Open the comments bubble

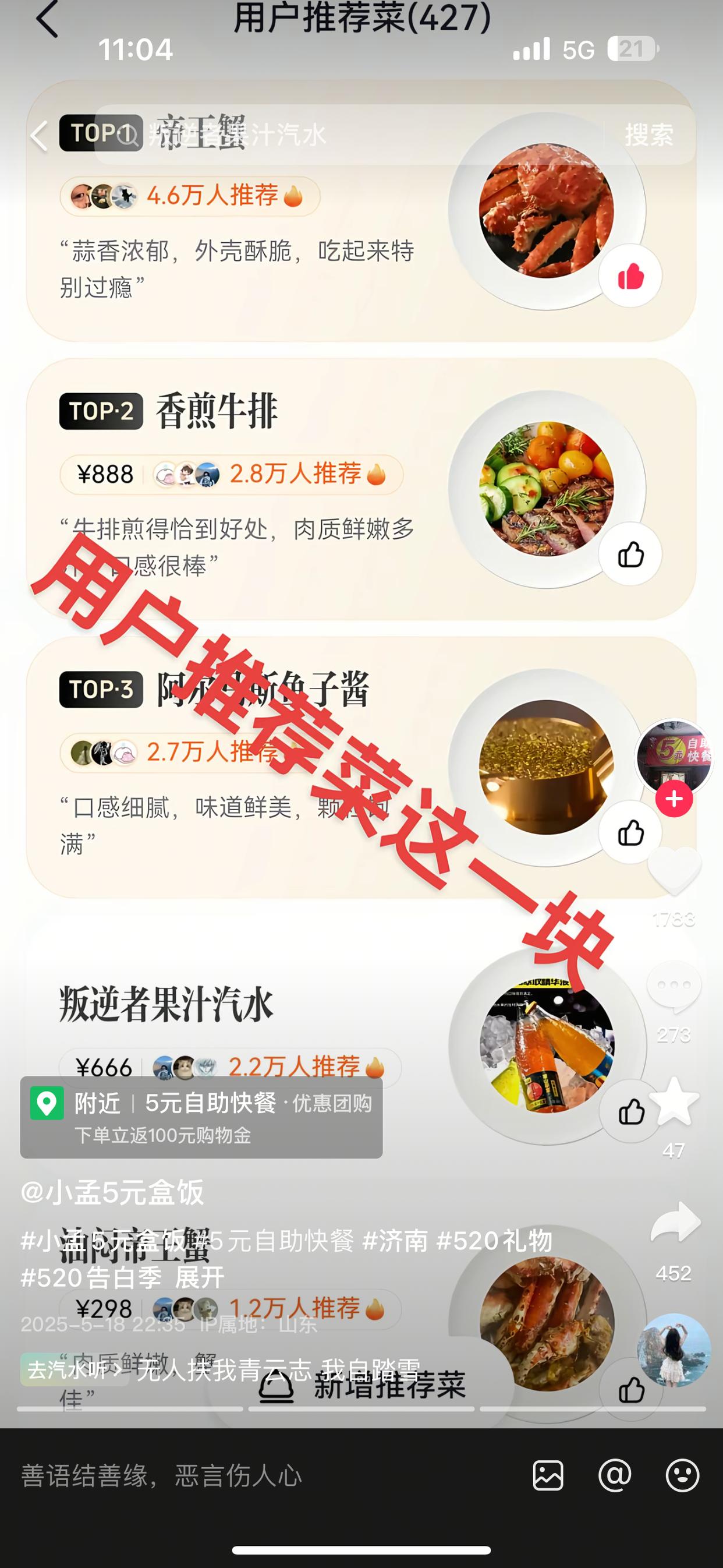pyautogui.click(x=674, y=986)
